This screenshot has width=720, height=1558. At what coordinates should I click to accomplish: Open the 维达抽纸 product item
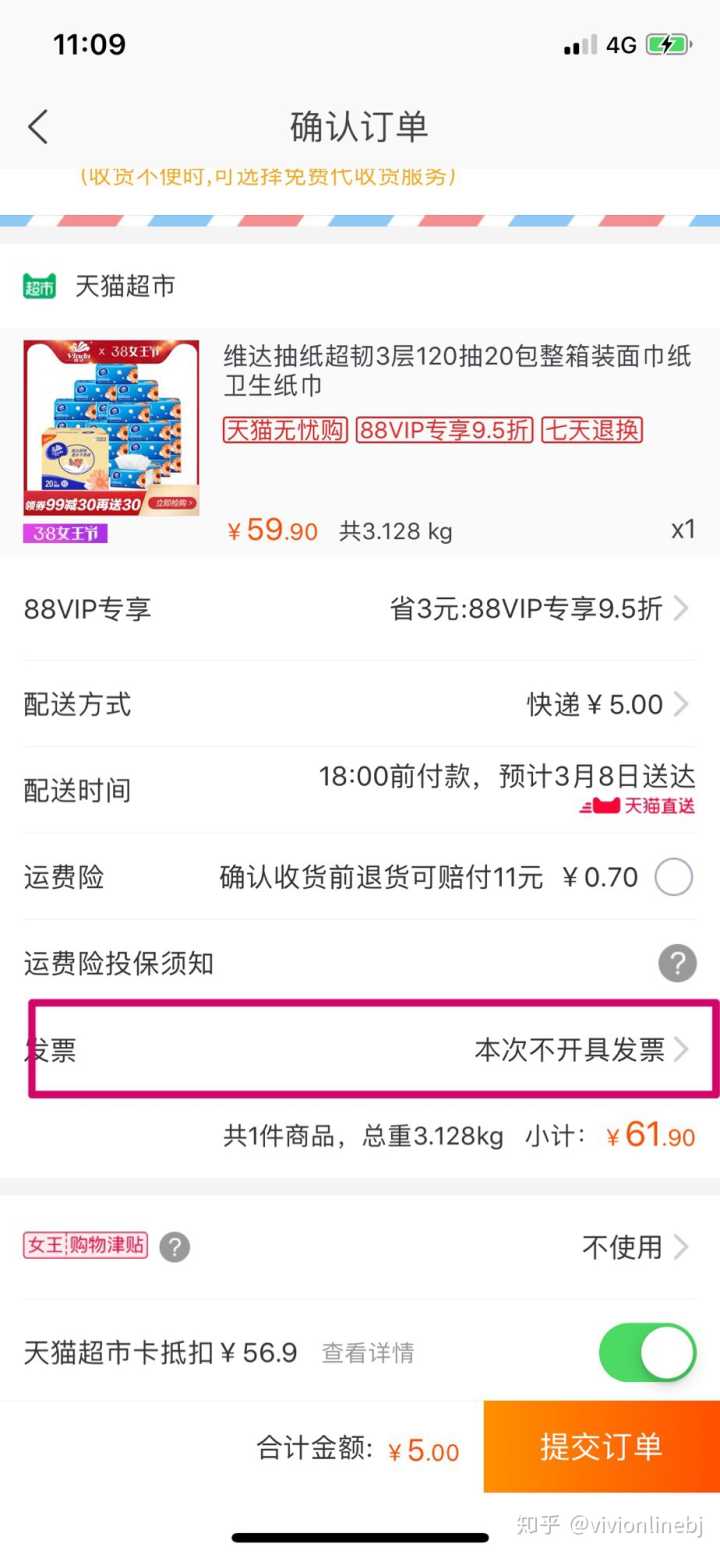click(x=360, y=440)
